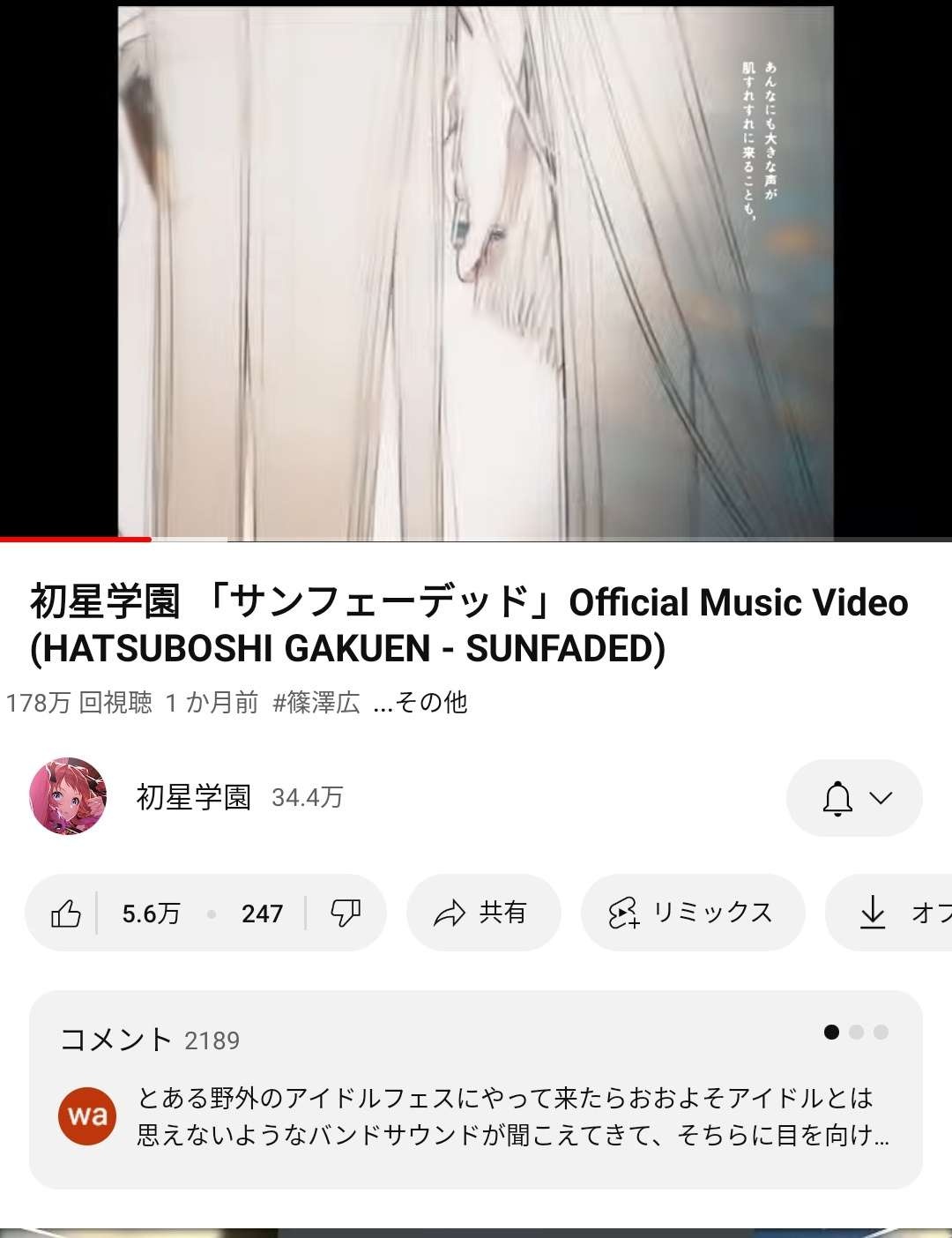Image resolution: width=952 pixels, height=1238 pixels.
Task: Create a remix with リミックス
Action: point(692,913)
